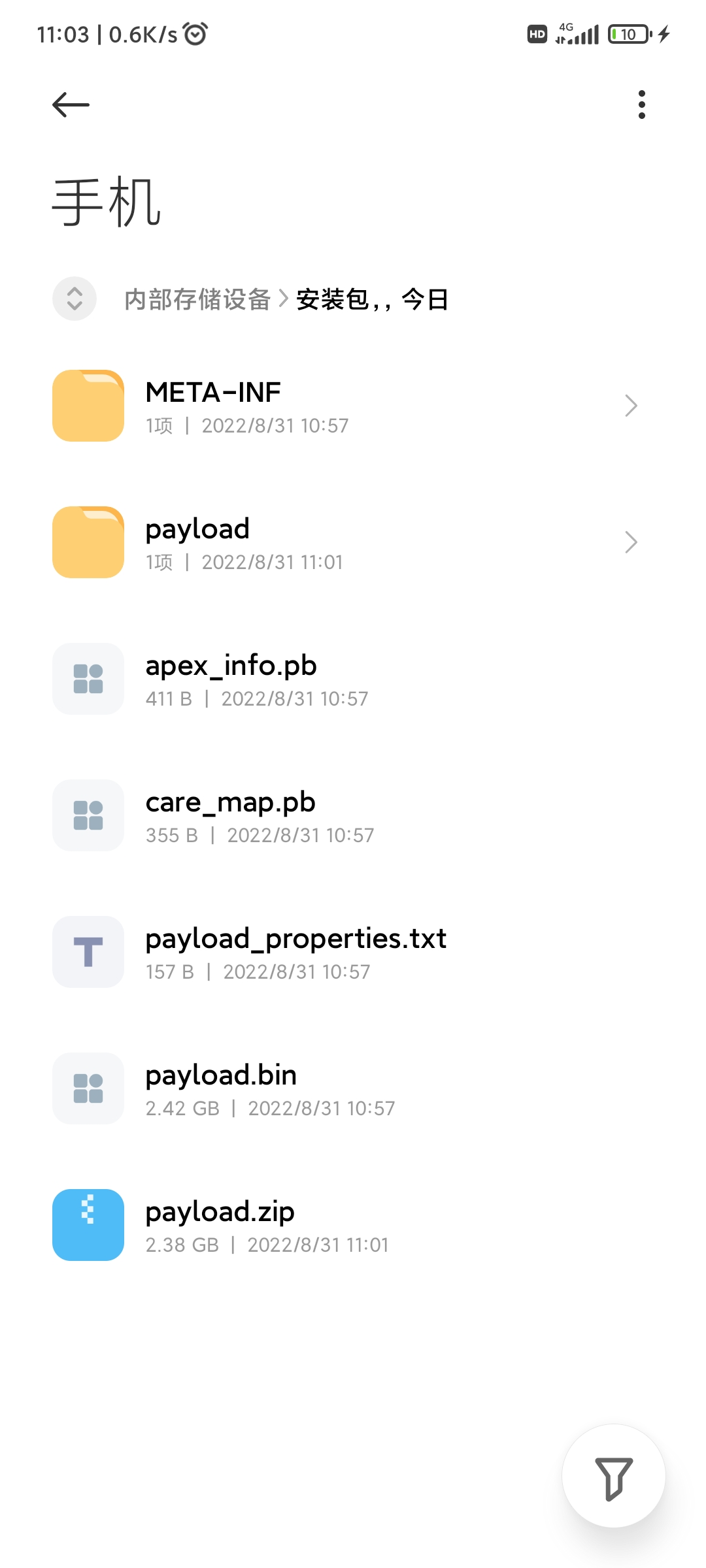The height and width of the screenshot is (1568, 706).
Task: Open the three-dot overflow menu
Action: point(641,105)
